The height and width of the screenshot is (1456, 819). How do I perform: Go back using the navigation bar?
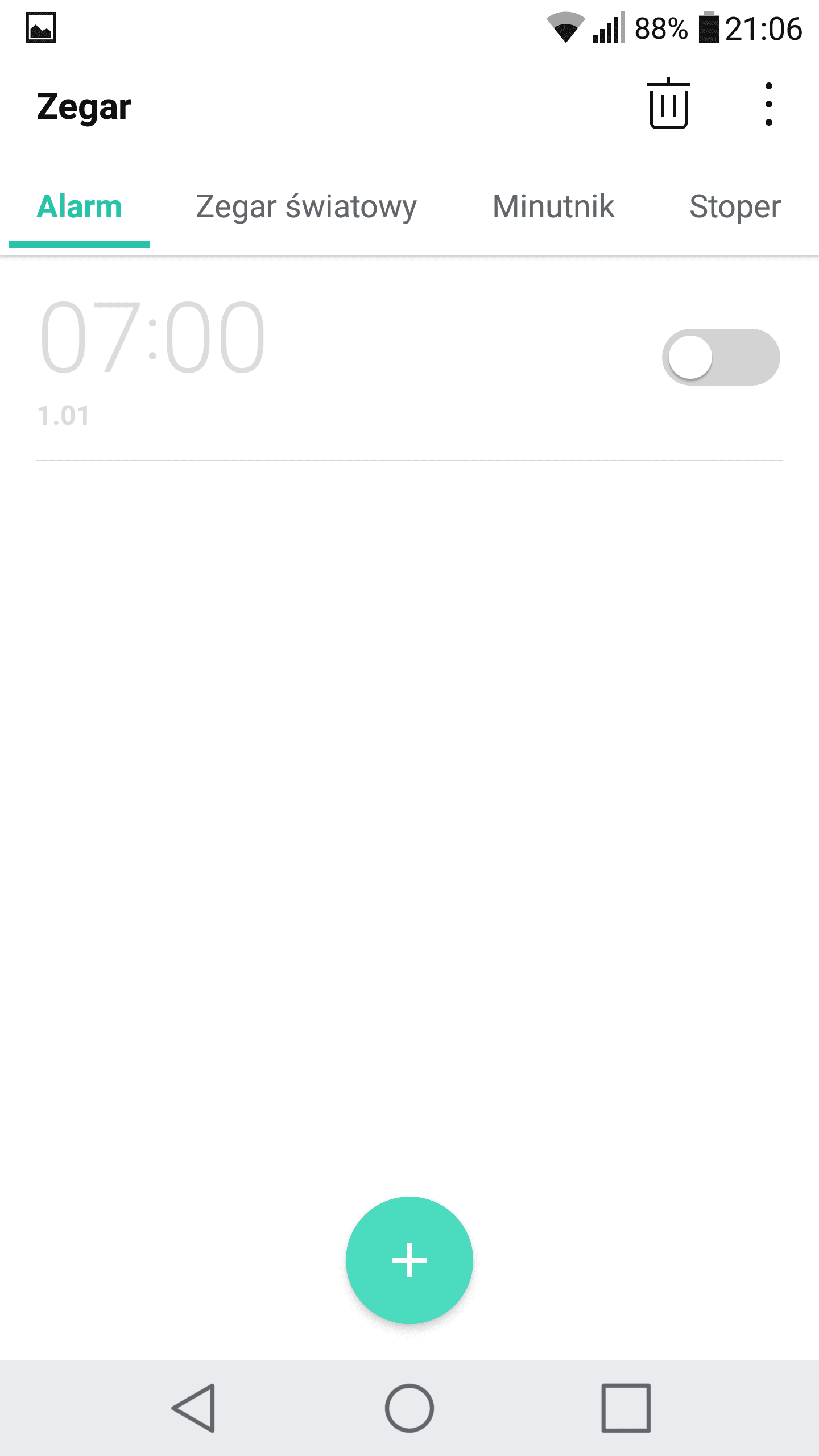click(193, 1408)
